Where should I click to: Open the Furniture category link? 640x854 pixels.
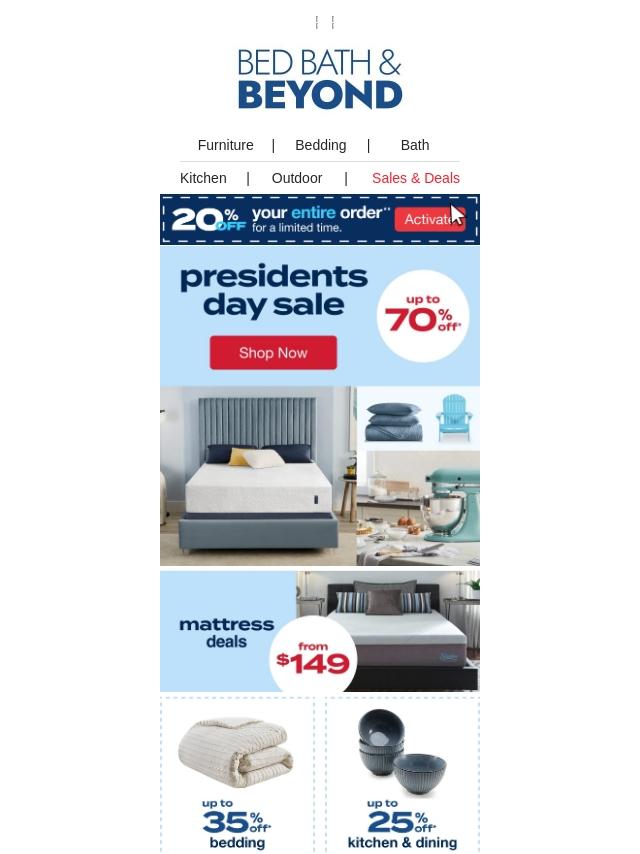coord(225,145)
